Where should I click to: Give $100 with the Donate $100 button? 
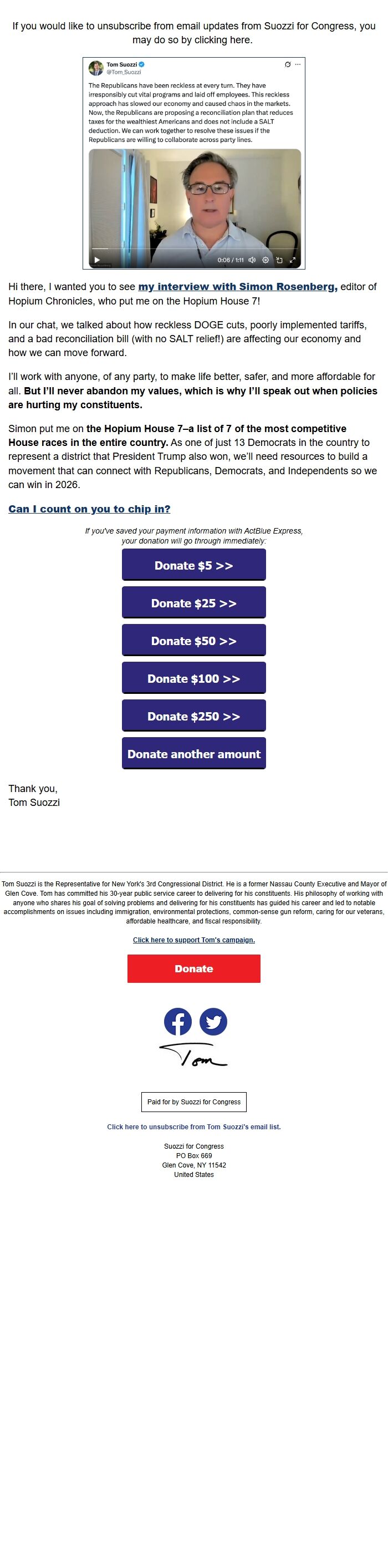point(193,678)
